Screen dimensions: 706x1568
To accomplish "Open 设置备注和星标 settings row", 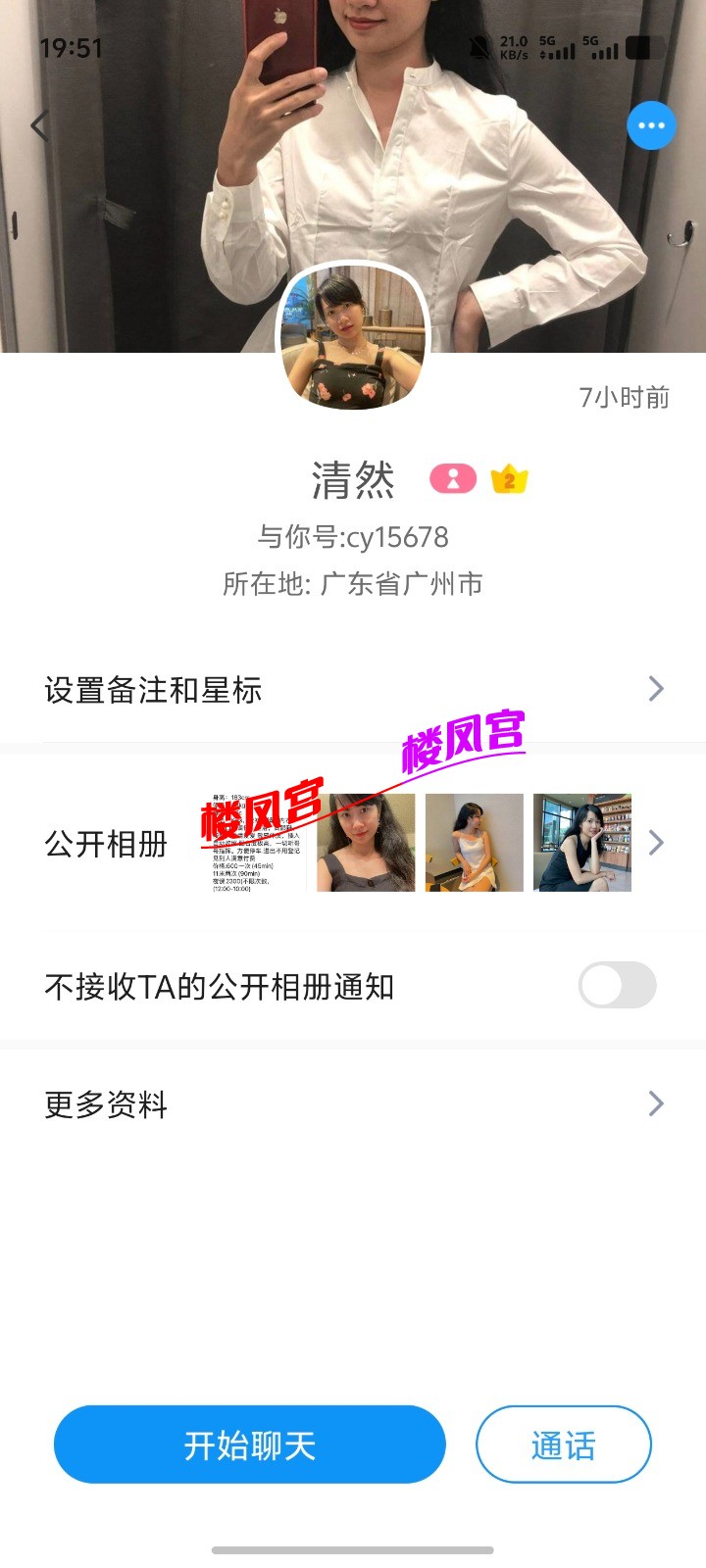I will pos(353,690).
